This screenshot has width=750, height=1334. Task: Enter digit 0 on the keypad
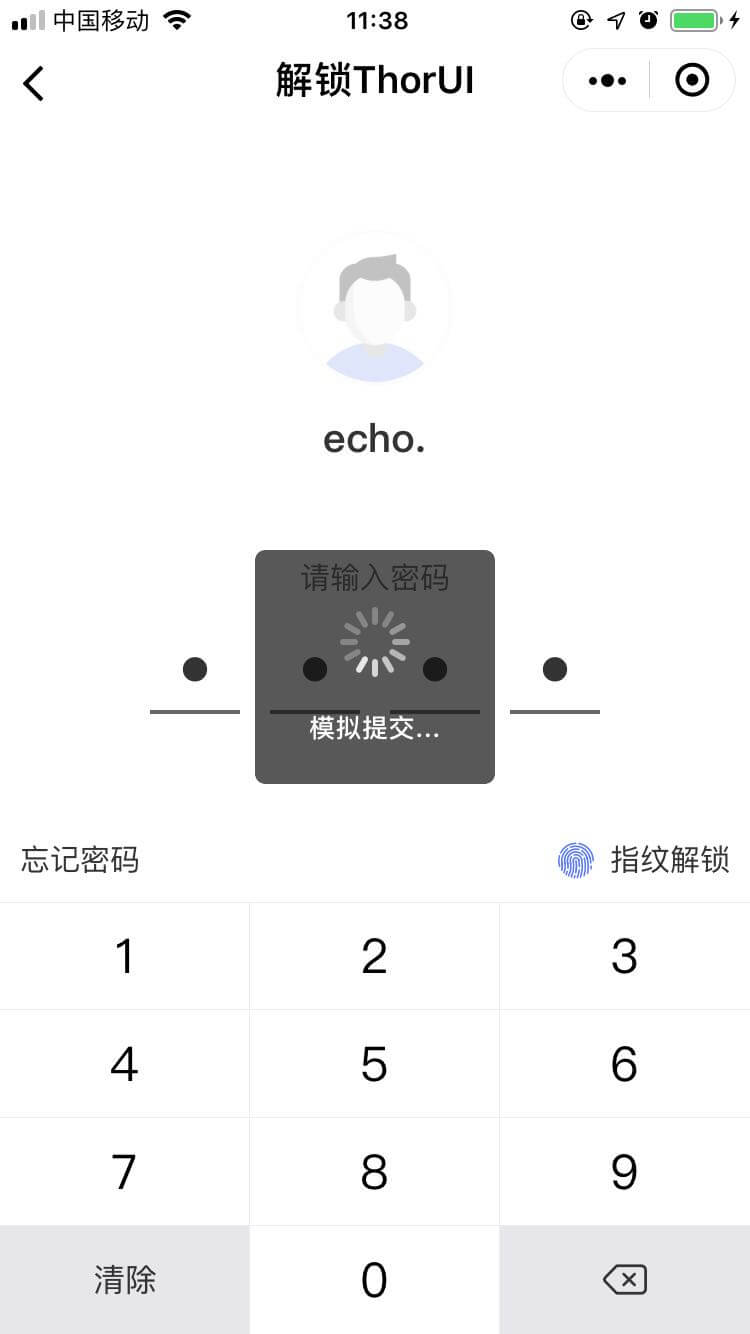coord(374,1280)
